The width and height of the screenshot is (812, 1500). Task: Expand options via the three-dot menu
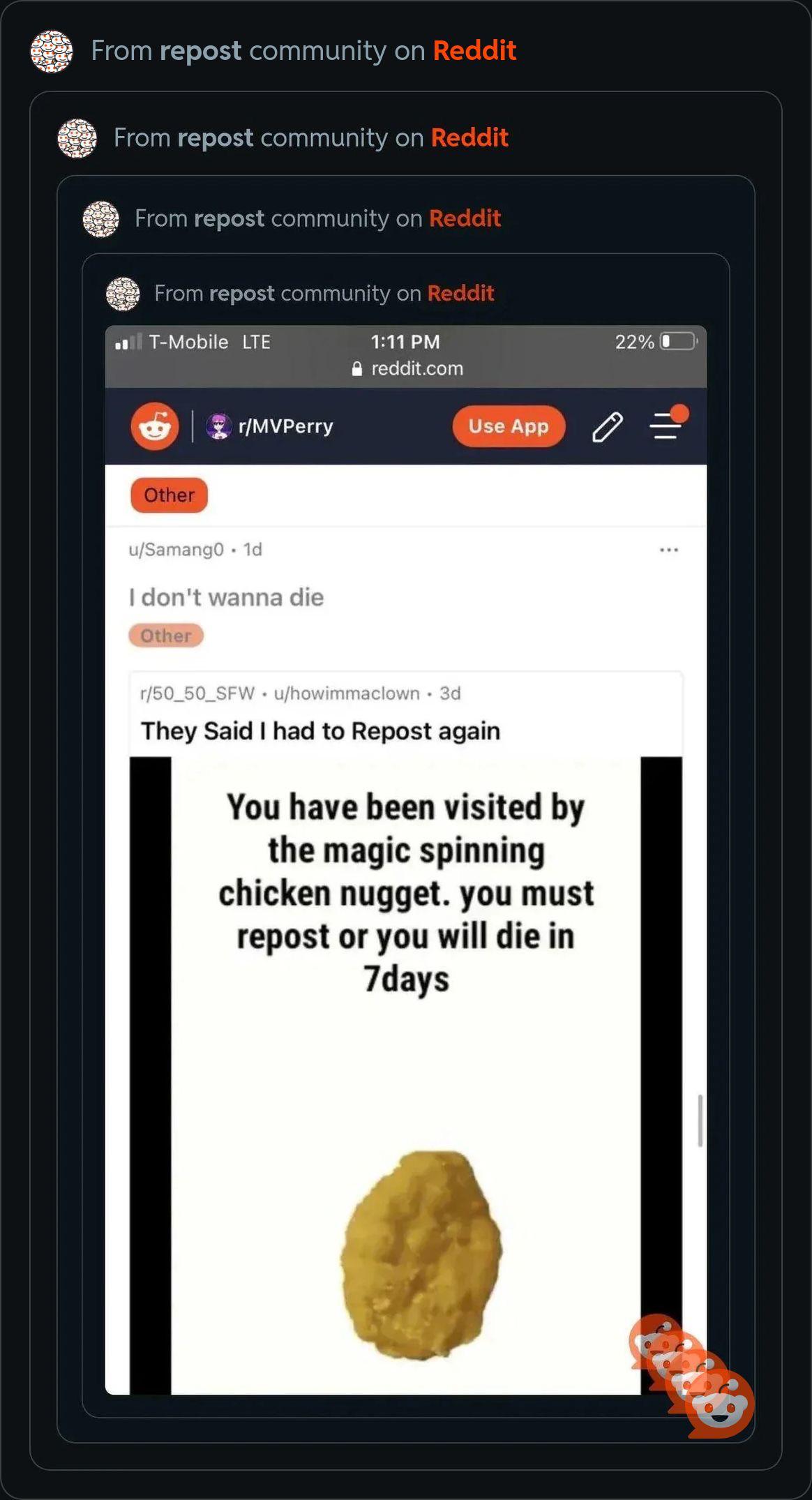(x=669, y=549)
